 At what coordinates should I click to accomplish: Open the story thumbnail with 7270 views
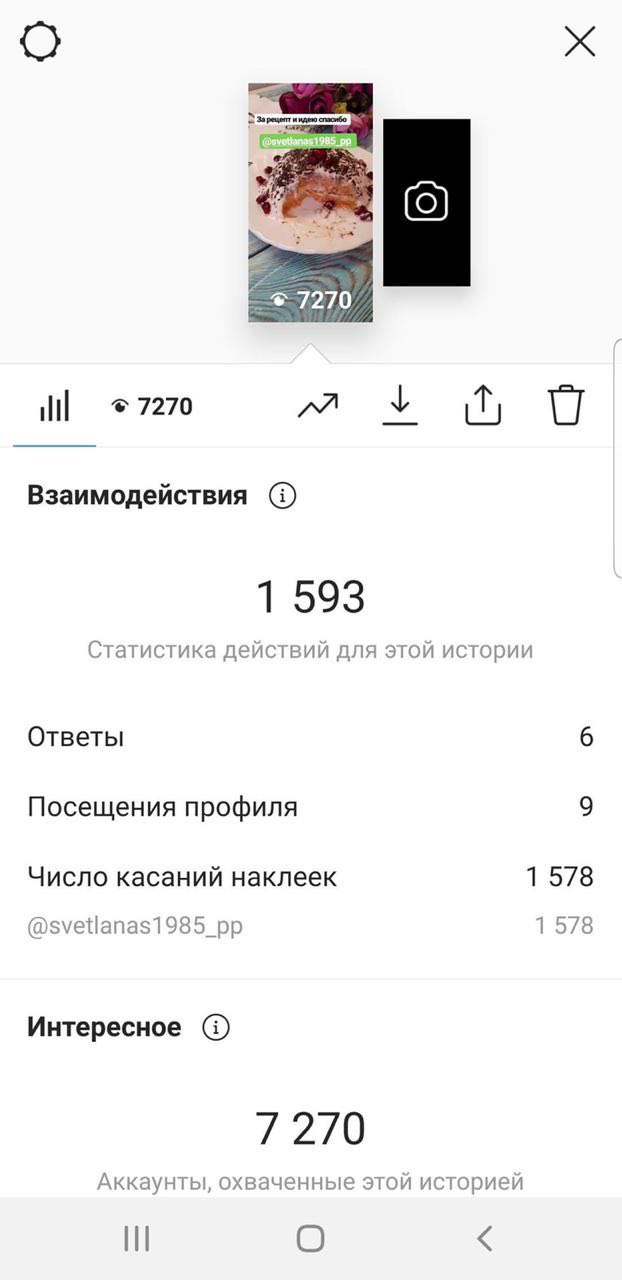310,202
